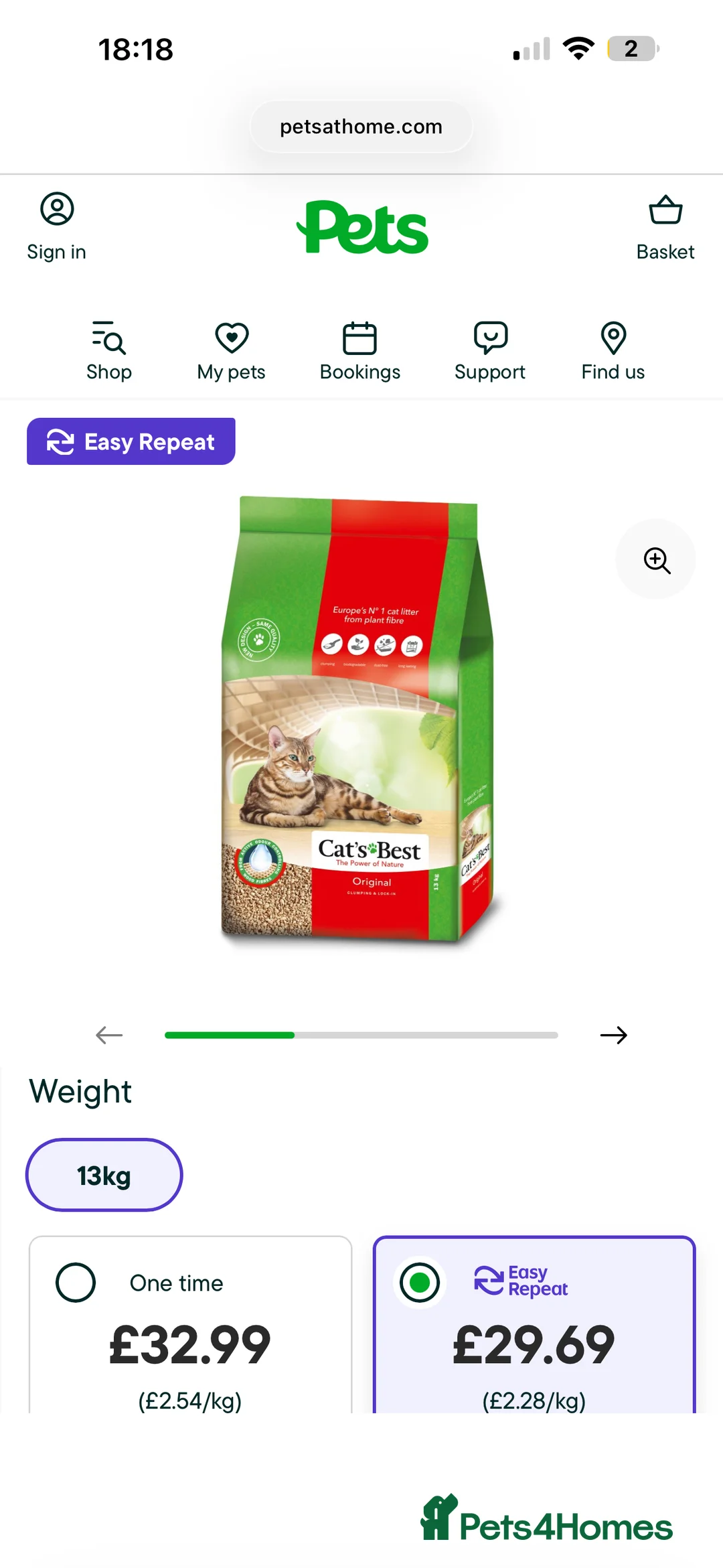The height and width of the screenshot is (1568, 723).
Task: Open Find us store locator
Action: point(613,351)
